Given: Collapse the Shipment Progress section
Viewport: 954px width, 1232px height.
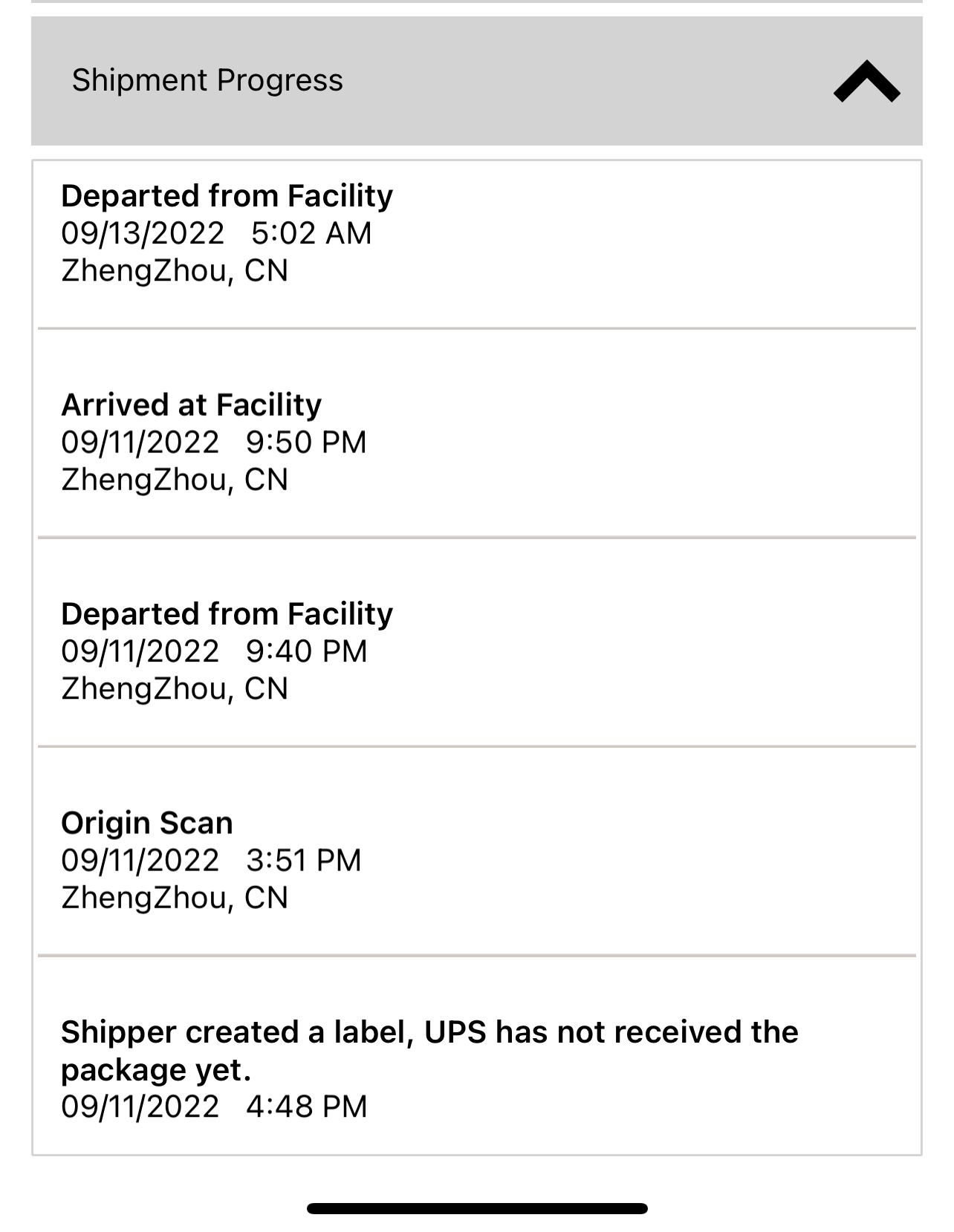Looking at the screenshot, I should point(866,82).
